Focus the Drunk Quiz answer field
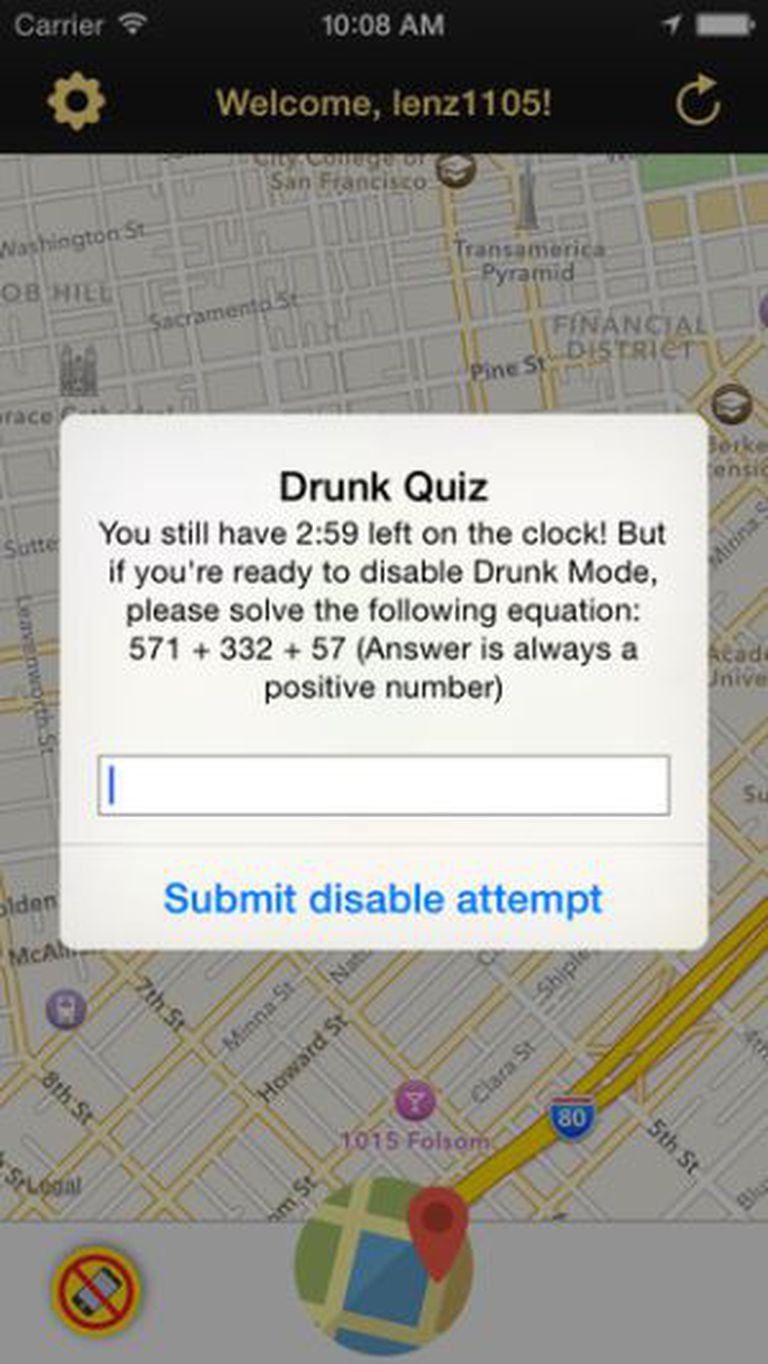Image resolution: width=768 pixels, height=1364 pixels. (384, 785)
